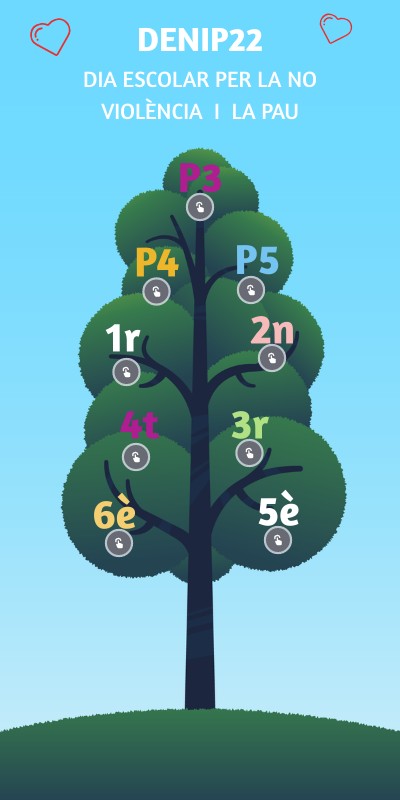The image size is (400, 800).
Task: Tap the hotspot beneath 2n
Action: tap(272, 358)
